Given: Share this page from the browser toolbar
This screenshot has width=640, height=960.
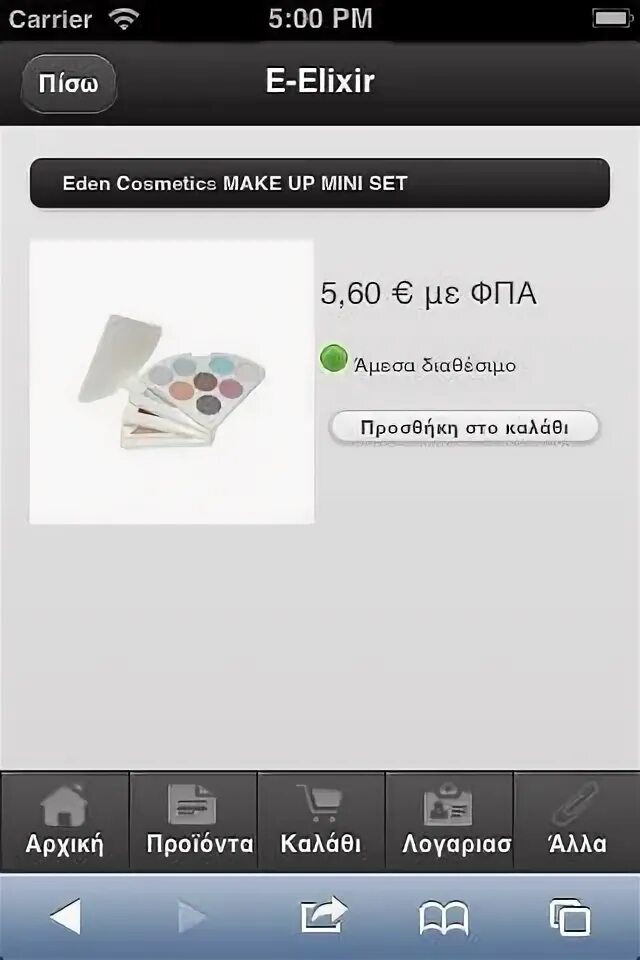Looking at the screenshot, I should [323, 916].
